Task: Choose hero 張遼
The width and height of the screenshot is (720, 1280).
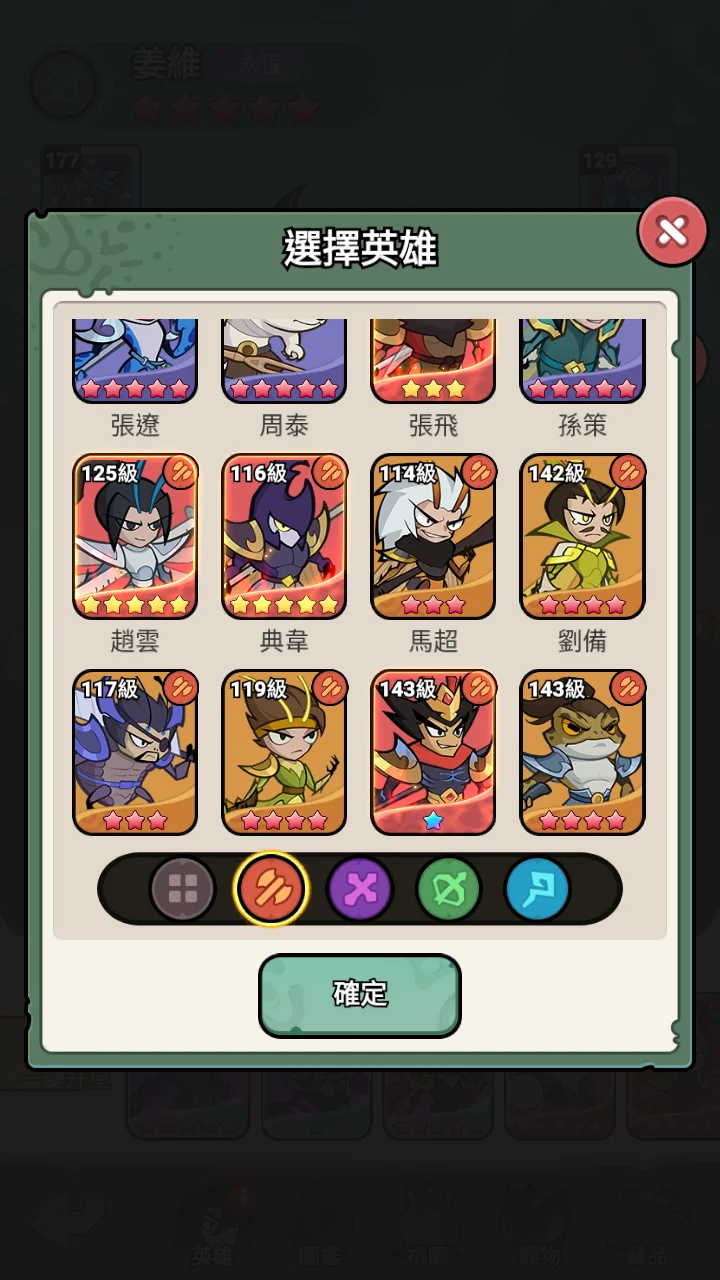Action: coord(135,362)
